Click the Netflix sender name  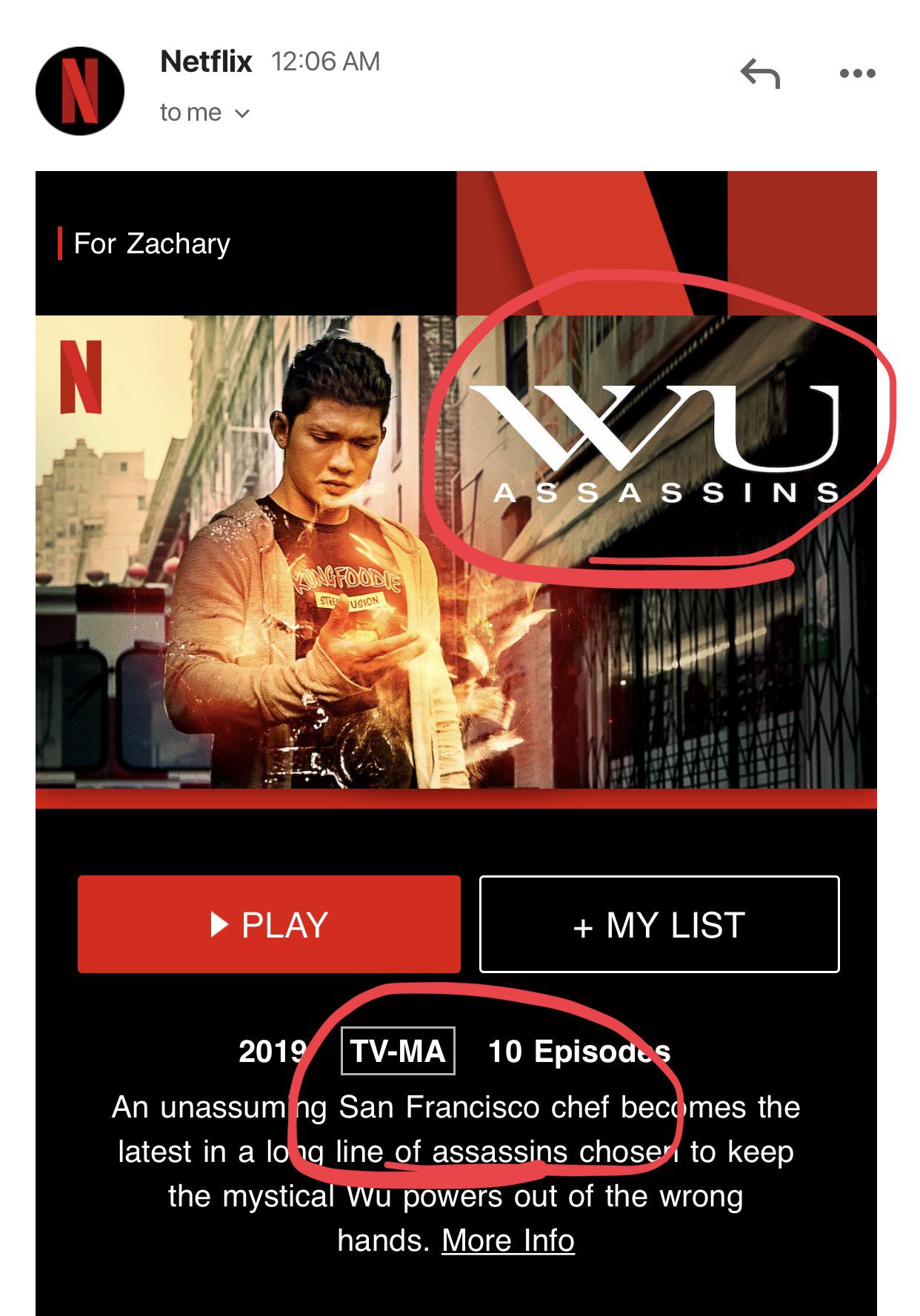click(x=204, y=62)
